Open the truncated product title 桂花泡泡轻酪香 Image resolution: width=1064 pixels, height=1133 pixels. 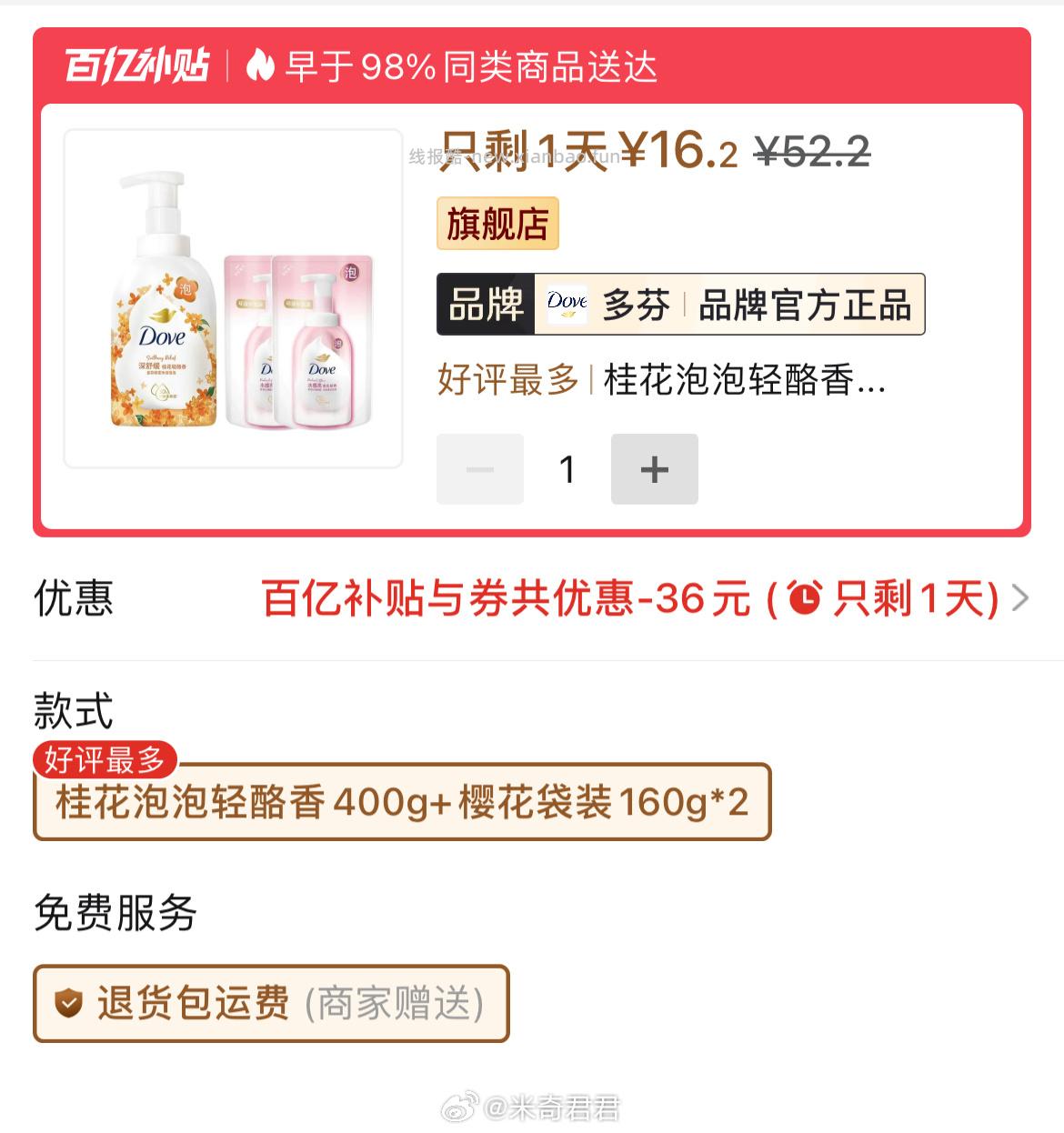pyautogui.click(x=741, y=382)
